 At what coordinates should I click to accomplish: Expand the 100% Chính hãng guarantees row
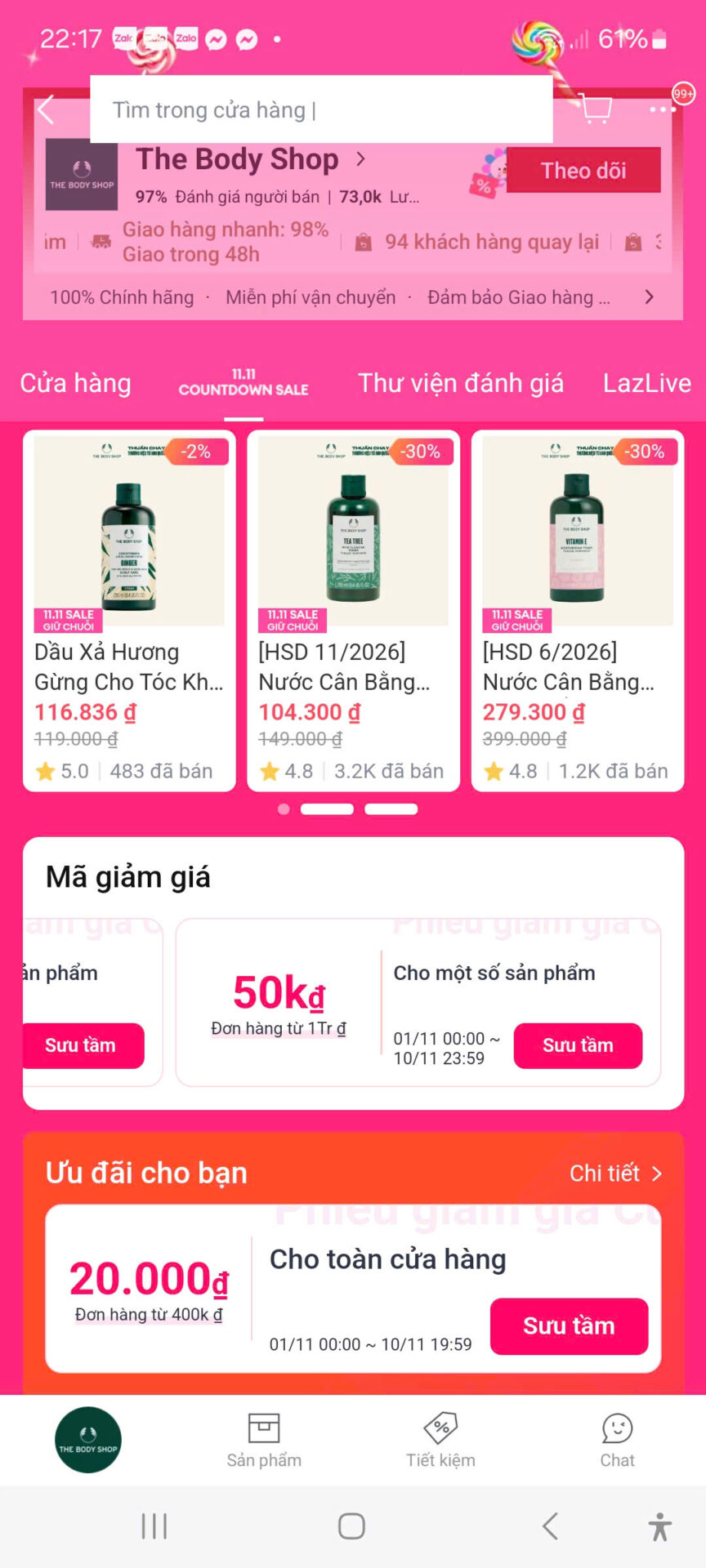click(x=649, y=297)
